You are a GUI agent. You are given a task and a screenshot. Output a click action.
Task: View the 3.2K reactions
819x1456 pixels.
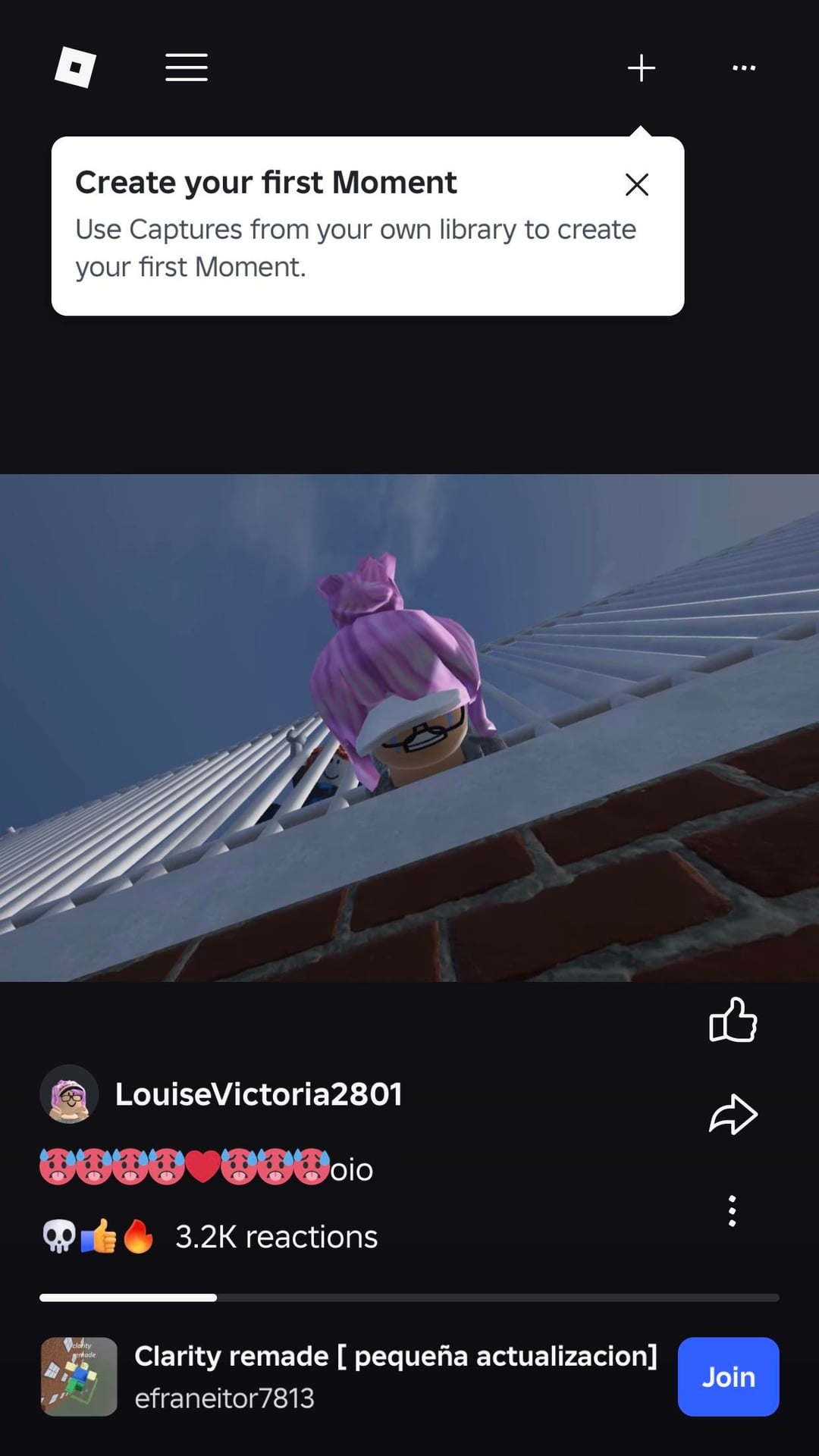276,1237
